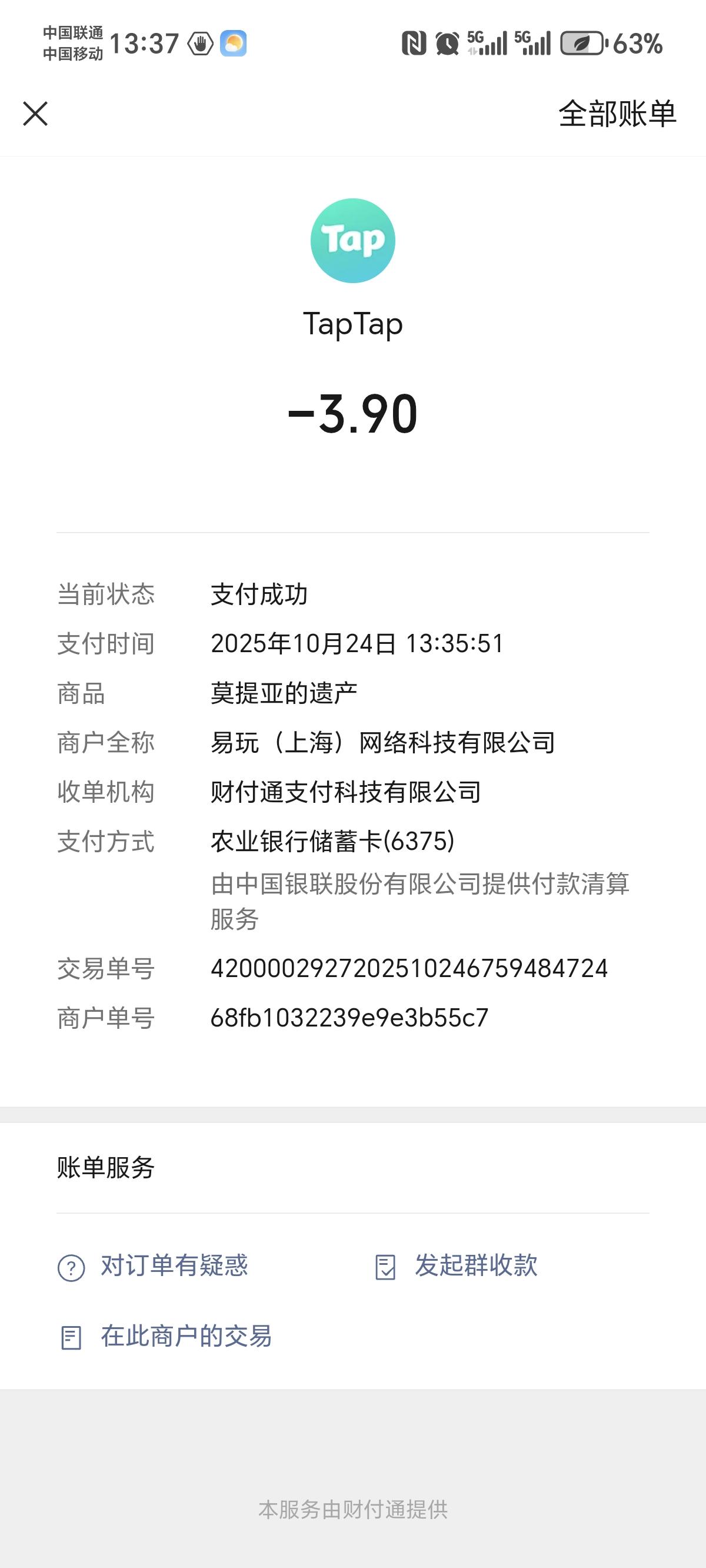
Task: Tap the weather icon in the status bar
Action: pos(233,42)
